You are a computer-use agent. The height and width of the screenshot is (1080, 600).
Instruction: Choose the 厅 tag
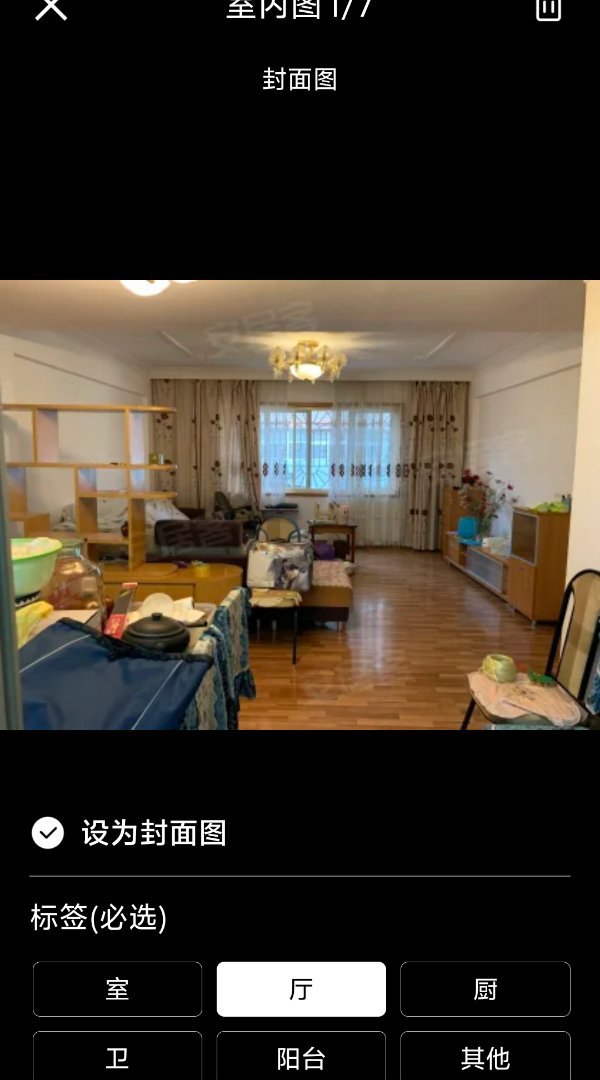[x=301, y=989]
